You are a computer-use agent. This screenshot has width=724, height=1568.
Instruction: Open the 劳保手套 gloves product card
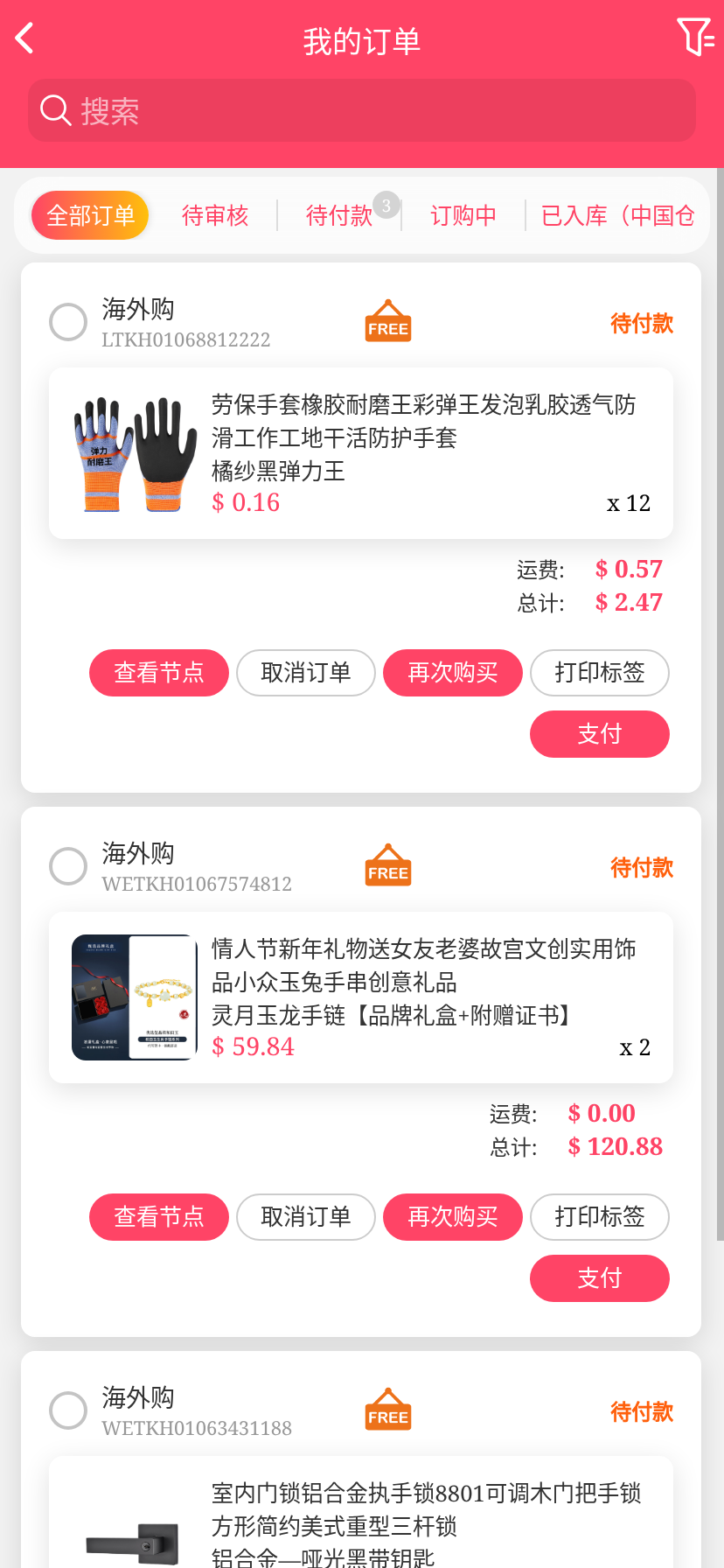point(360,453)
